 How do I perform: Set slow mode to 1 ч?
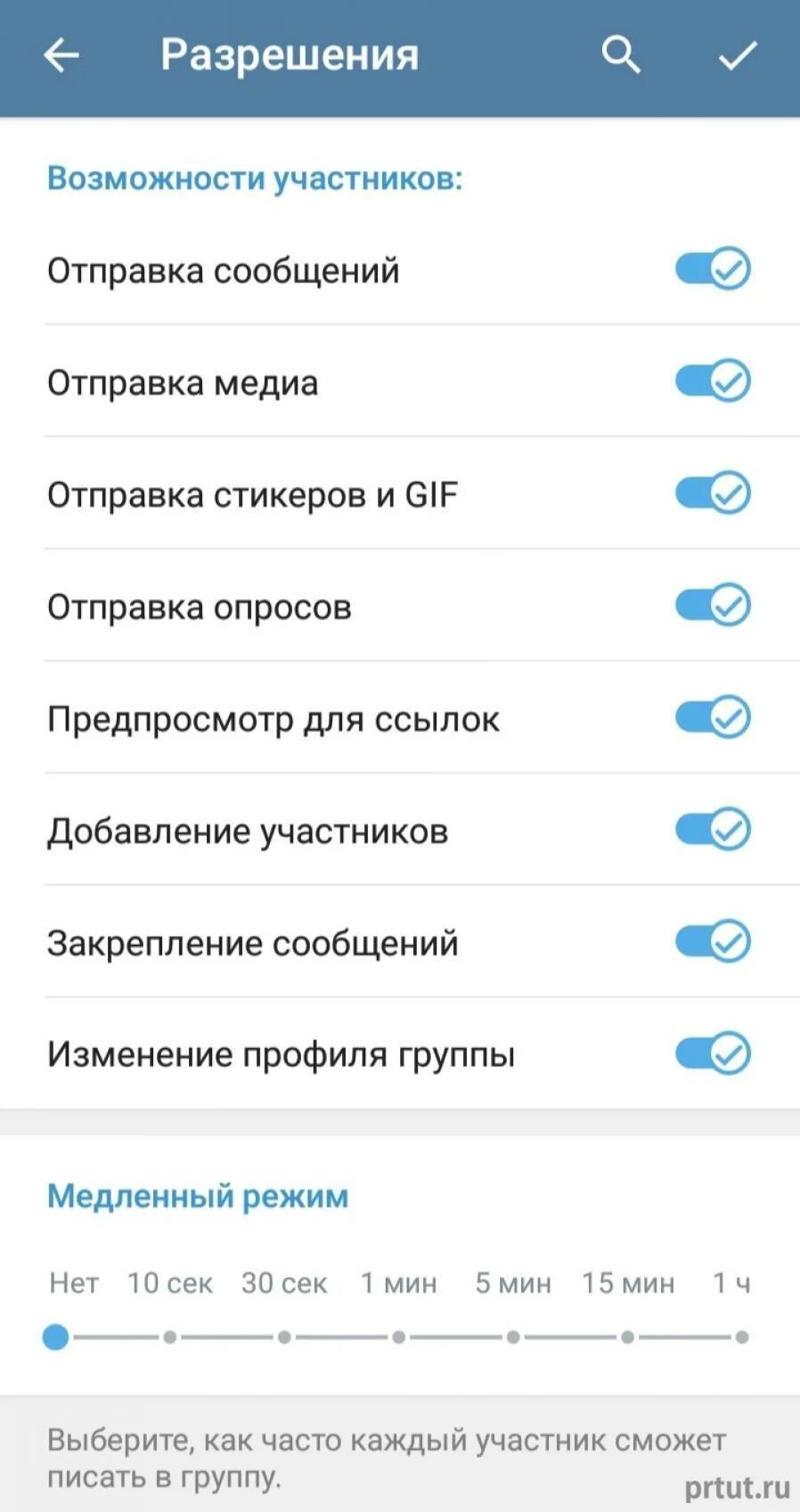coord(741,1337)
